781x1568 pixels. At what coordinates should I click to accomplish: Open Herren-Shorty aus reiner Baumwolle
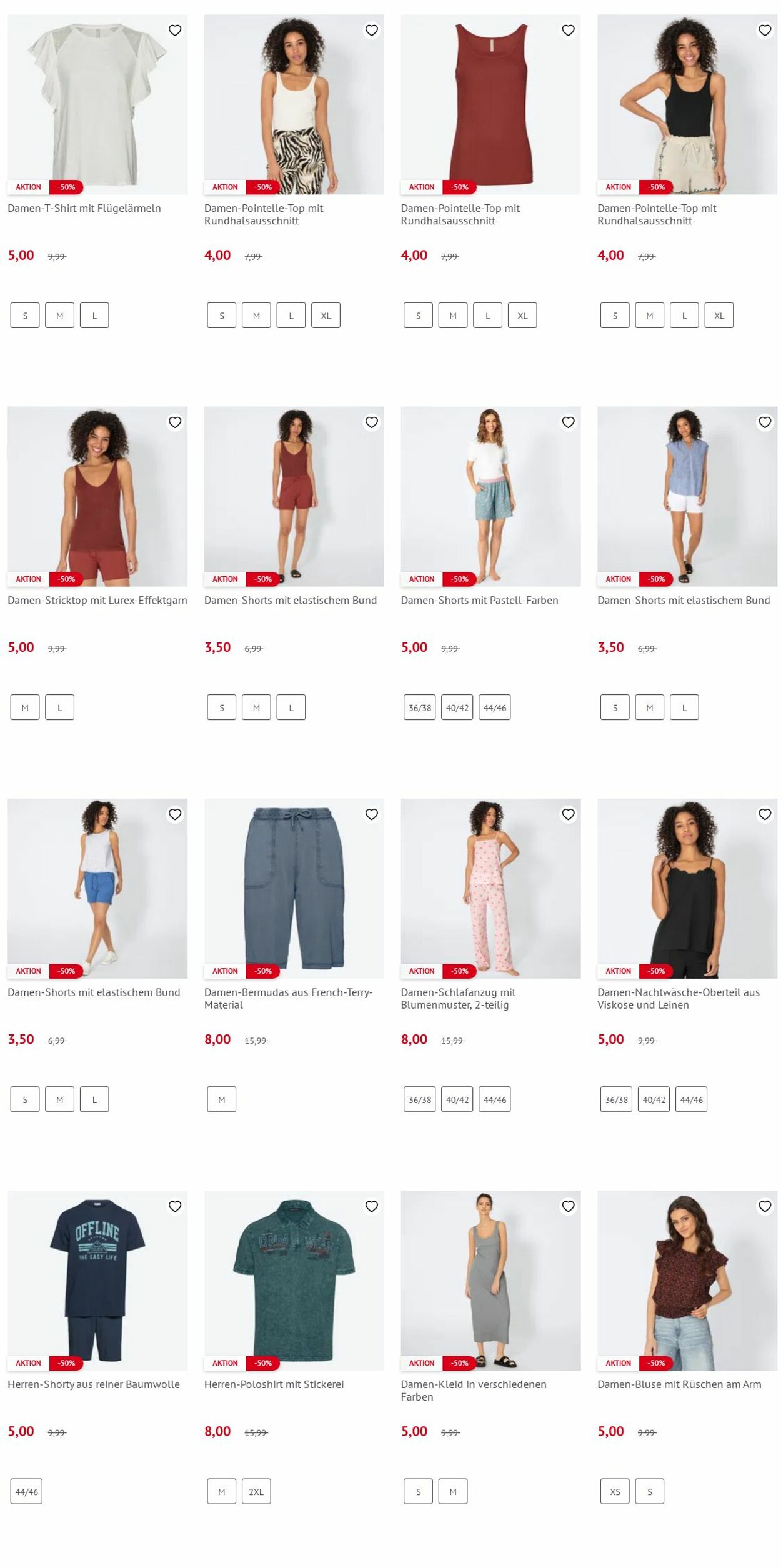click(x=94, y=1384)
